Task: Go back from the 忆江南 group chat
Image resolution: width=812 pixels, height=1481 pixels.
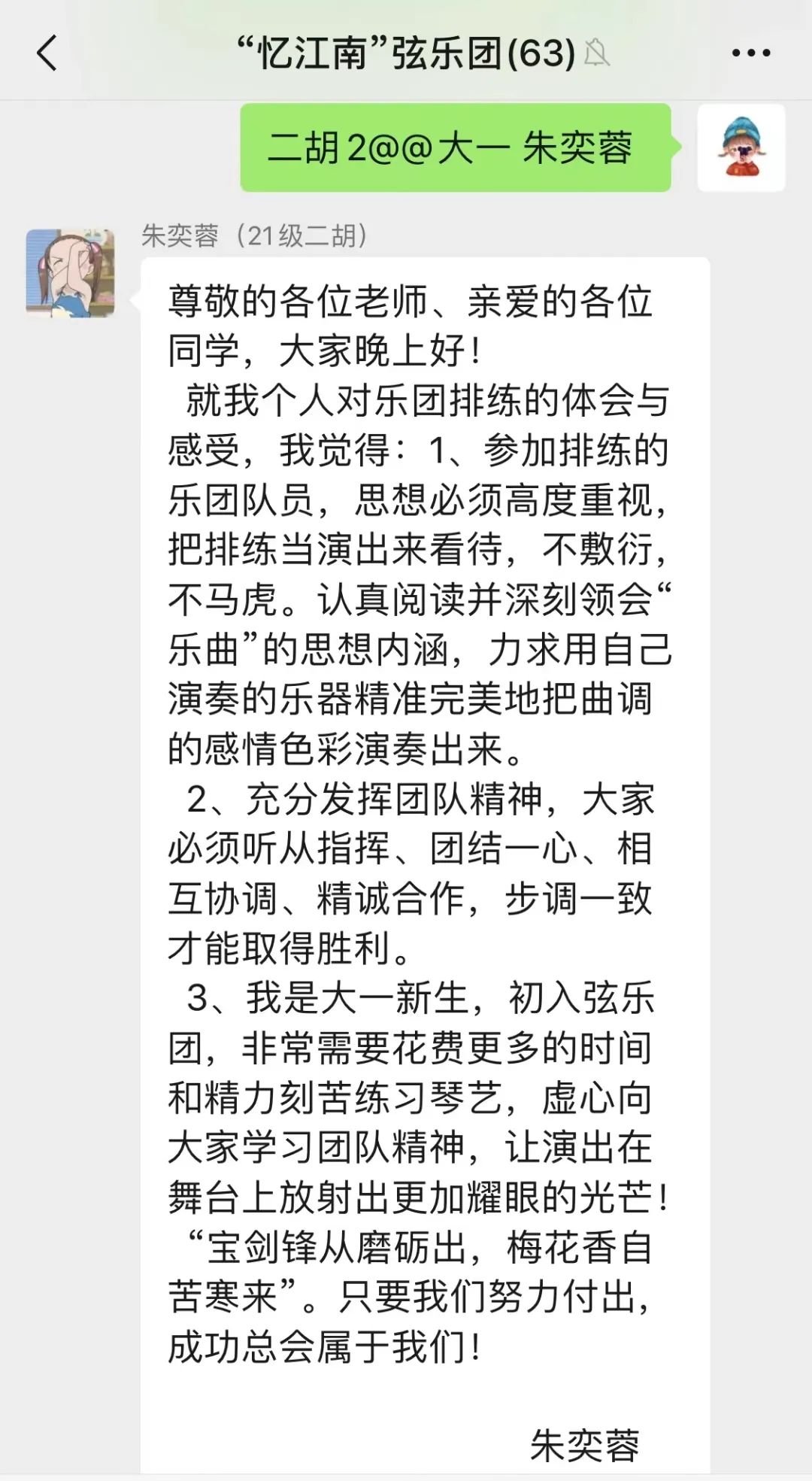Action: [47, 53]
